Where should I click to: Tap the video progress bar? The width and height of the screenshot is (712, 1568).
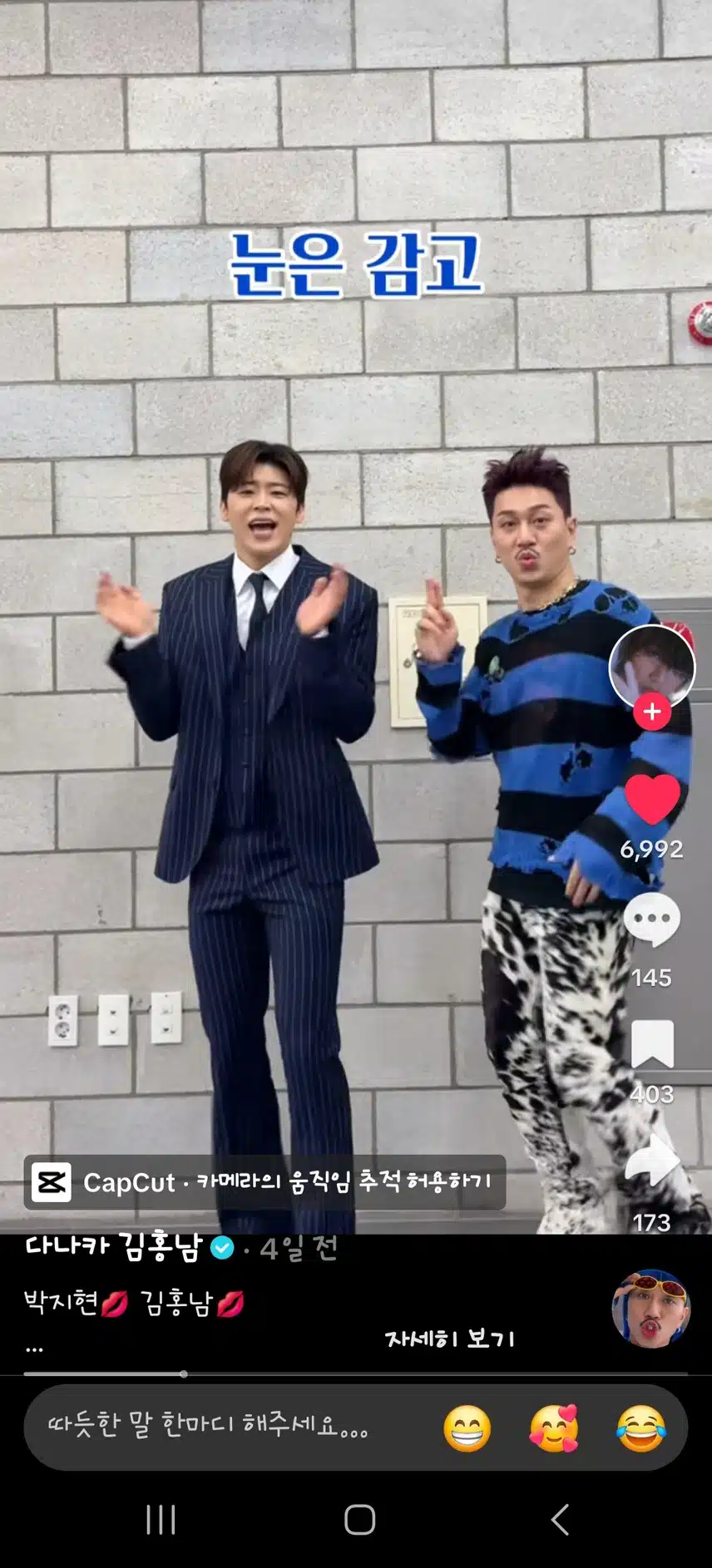pos(356,1374)
